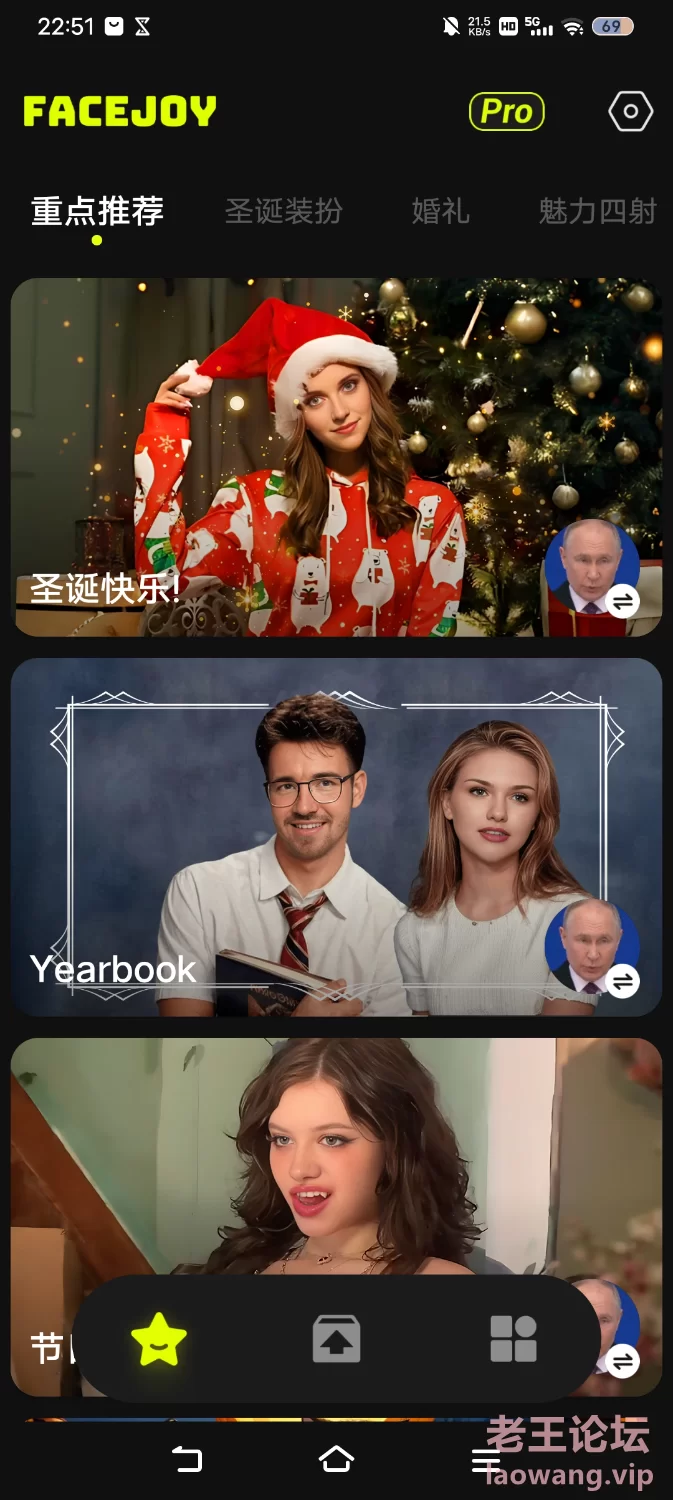673x1500 pixels.
Task: Go to the system home screen
Action: pos(336,1459)
